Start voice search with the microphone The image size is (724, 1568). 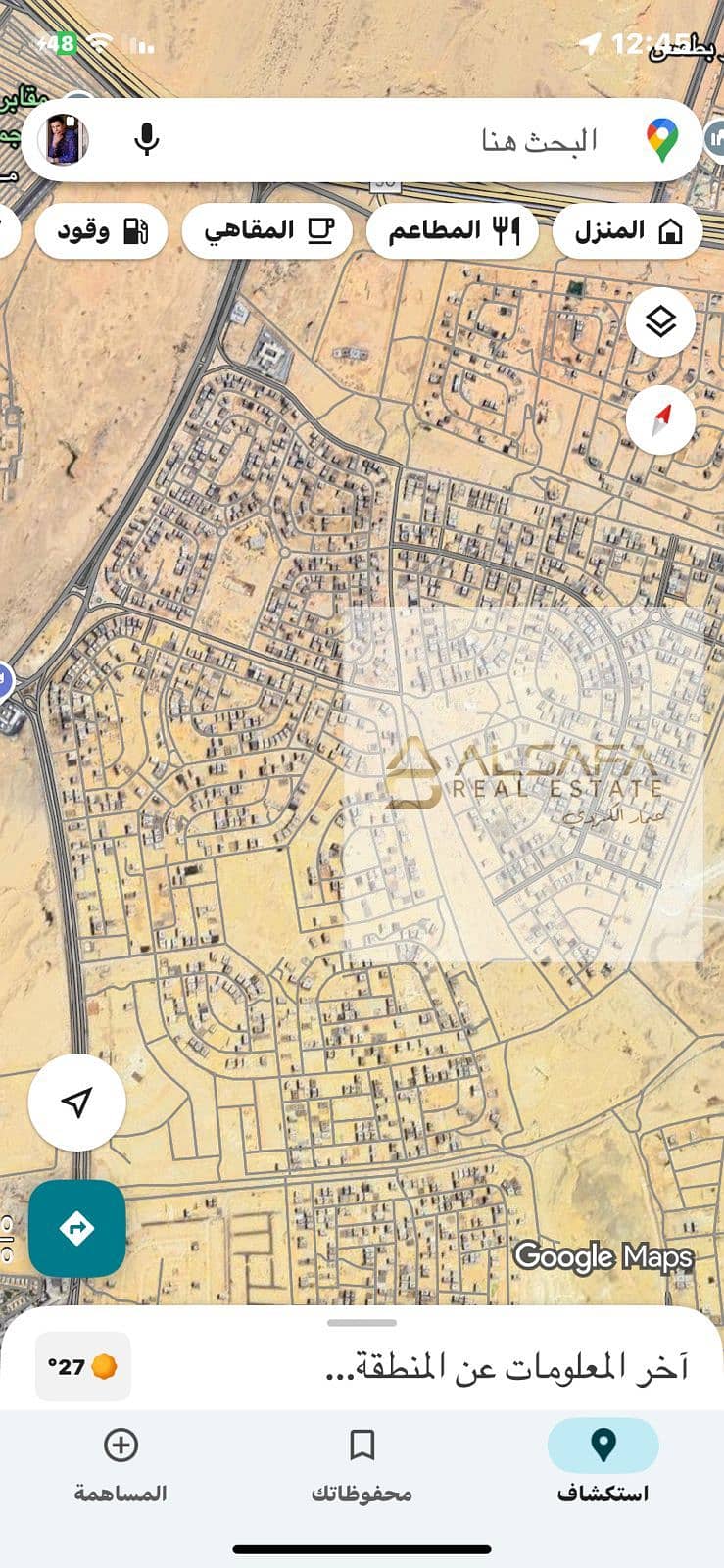147,140
